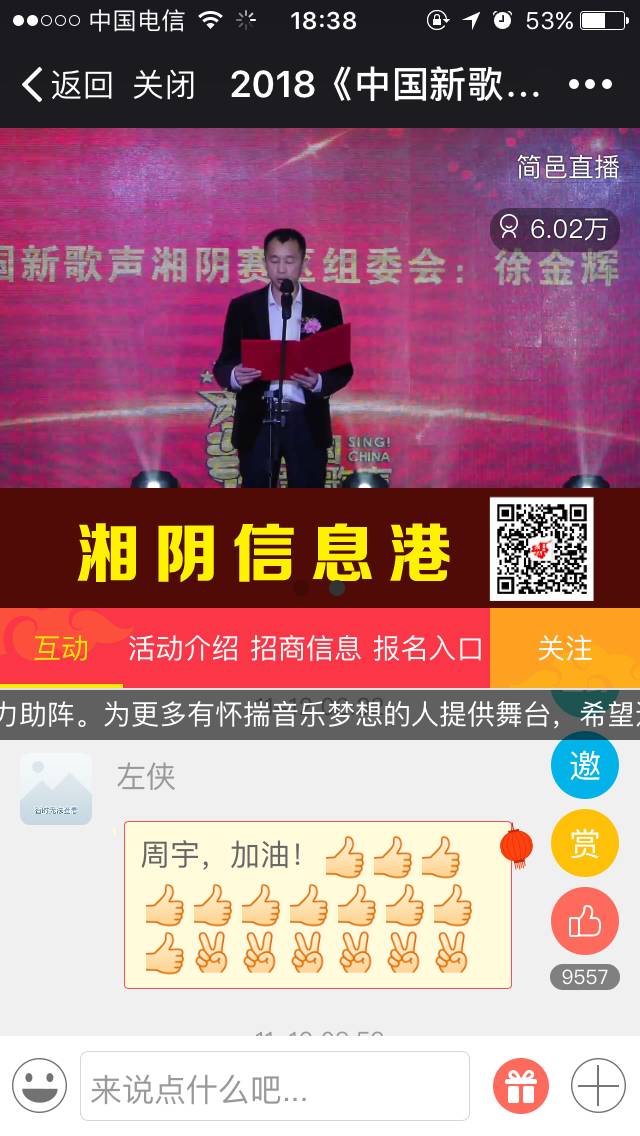
Task: Tap the blue 邀 invite button
Action: pos(584,765)
